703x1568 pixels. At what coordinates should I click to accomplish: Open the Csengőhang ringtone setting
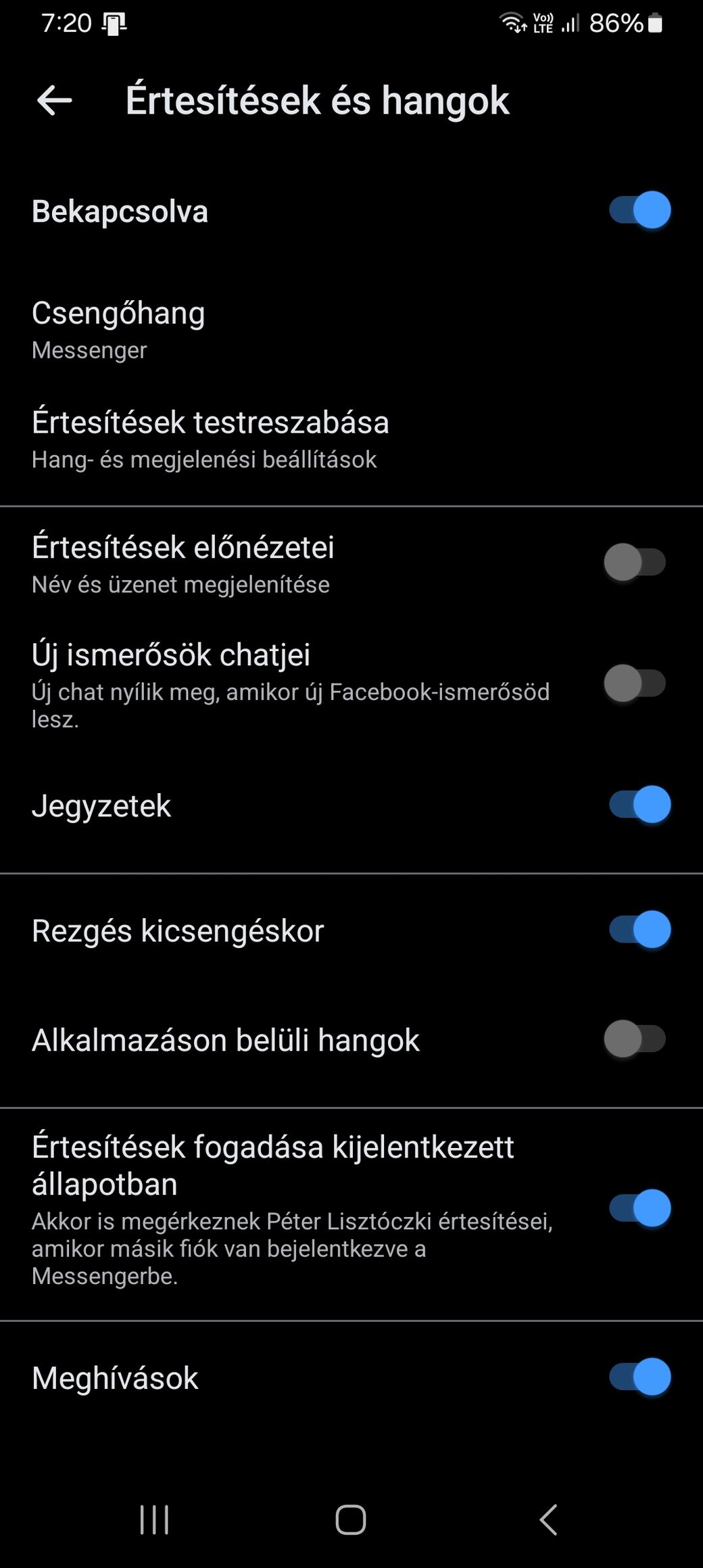click(x=118, y=329)
